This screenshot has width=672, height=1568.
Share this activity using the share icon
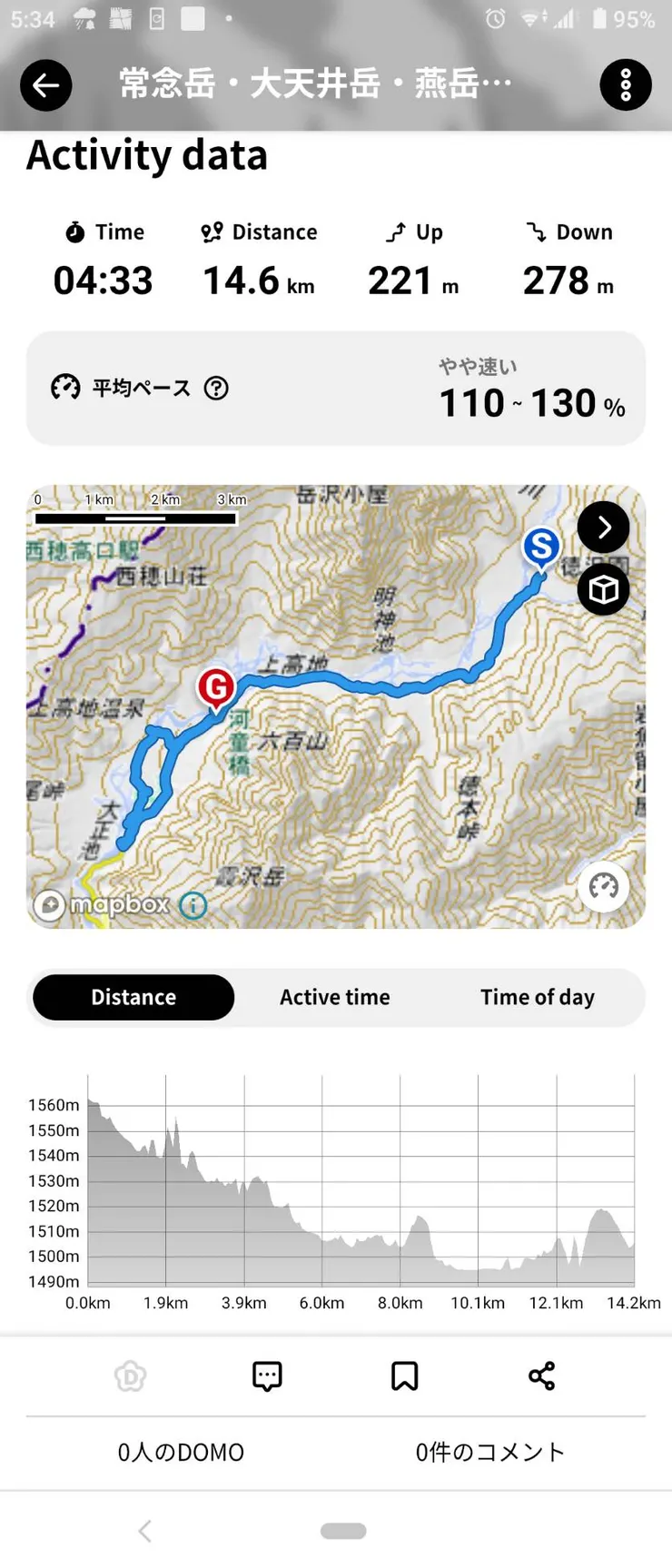(542, 1376)
